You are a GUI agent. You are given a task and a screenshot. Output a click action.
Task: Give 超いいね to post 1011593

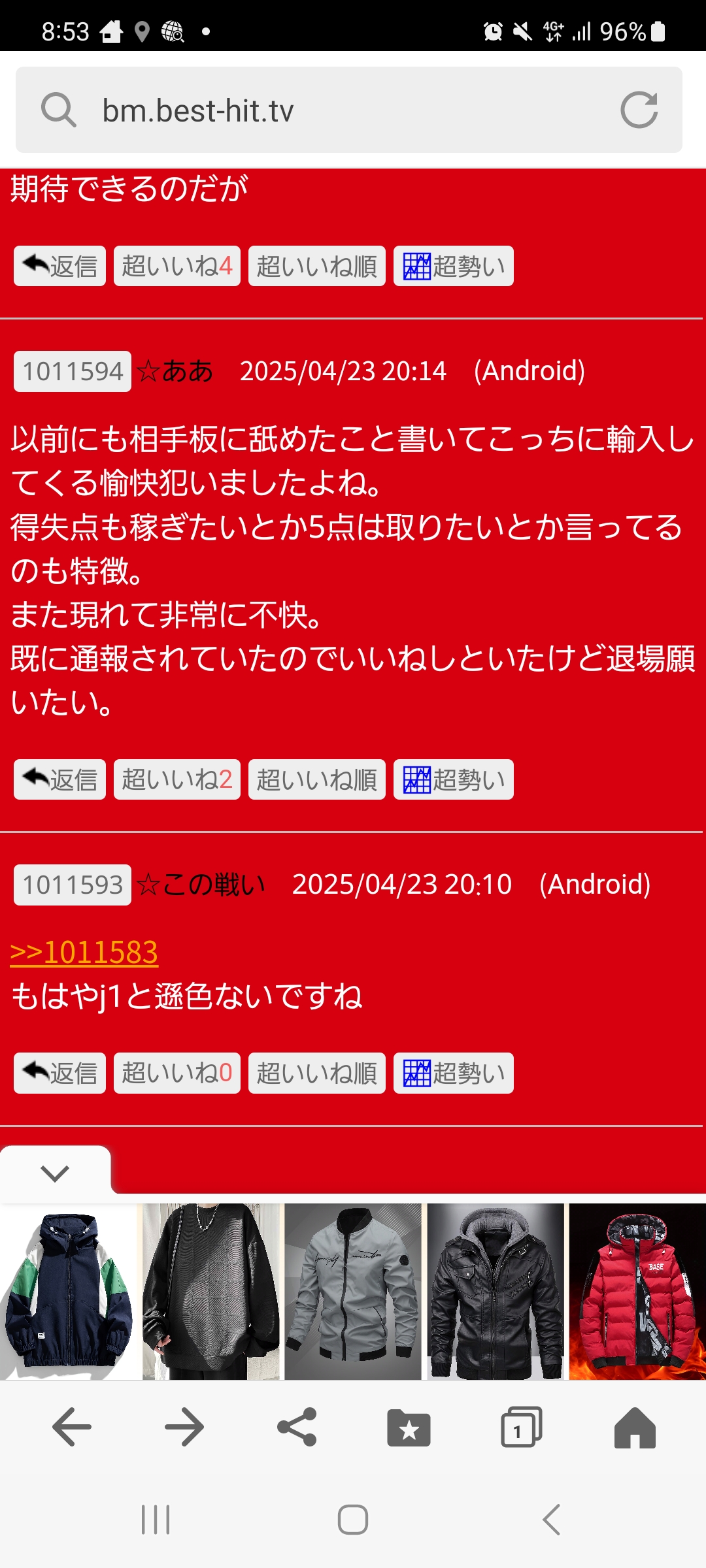tap(177, 1073)
